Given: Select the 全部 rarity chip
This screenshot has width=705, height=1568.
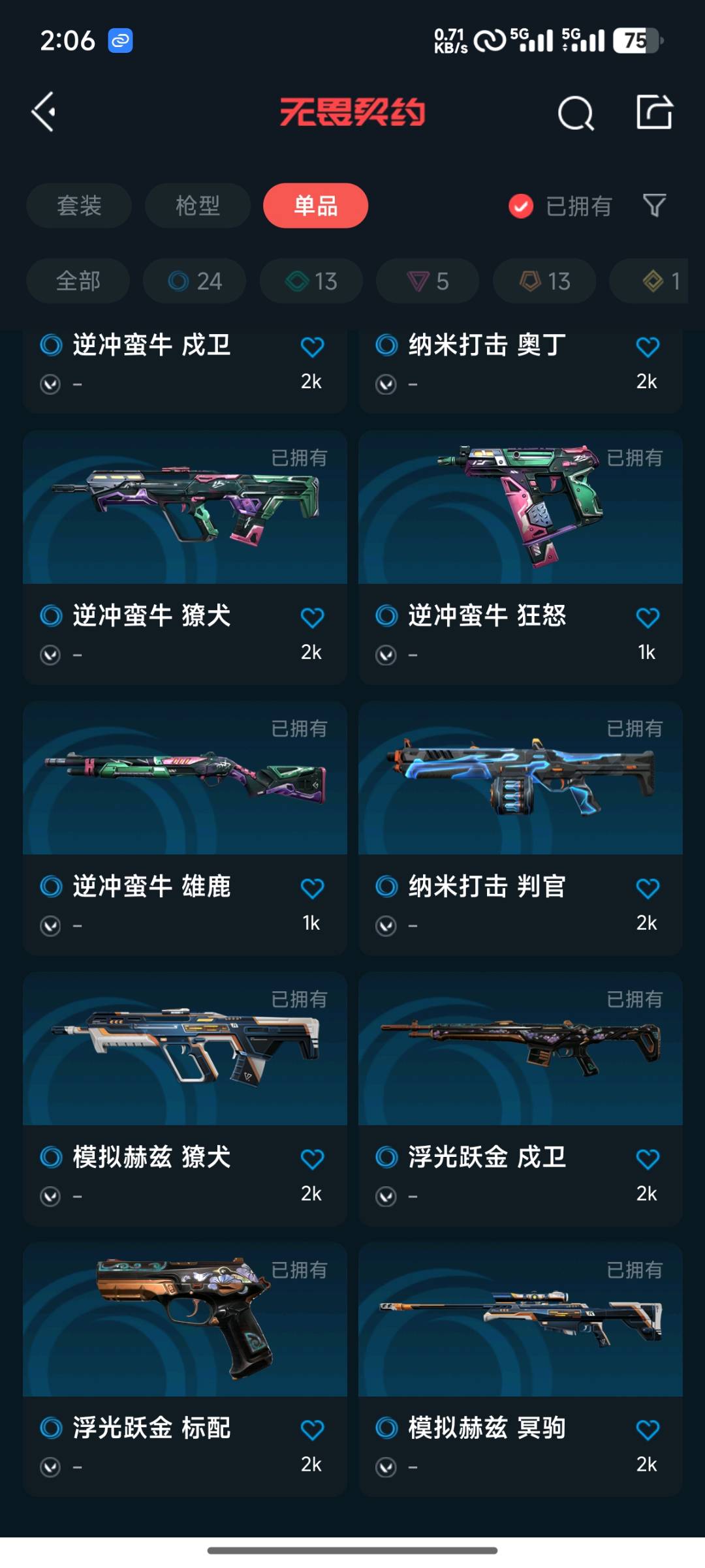Looking at the screenshot, I should (78, 281).
